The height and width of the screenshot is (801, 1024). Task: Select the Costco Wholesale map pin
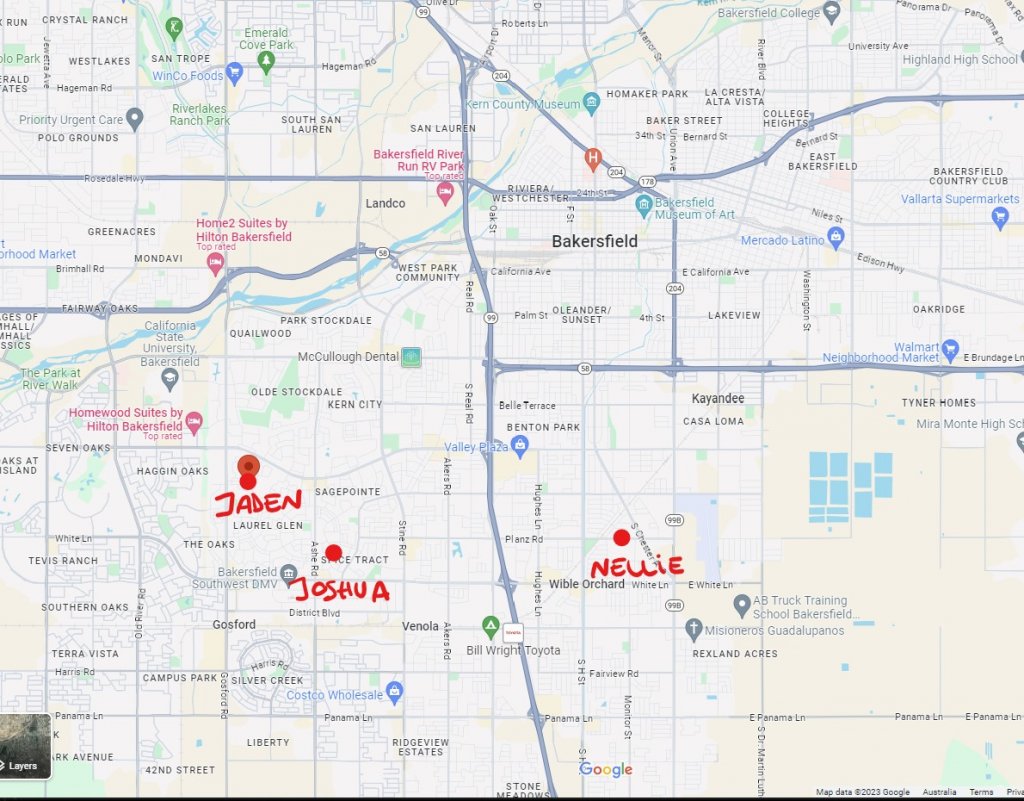coord(395,690)
